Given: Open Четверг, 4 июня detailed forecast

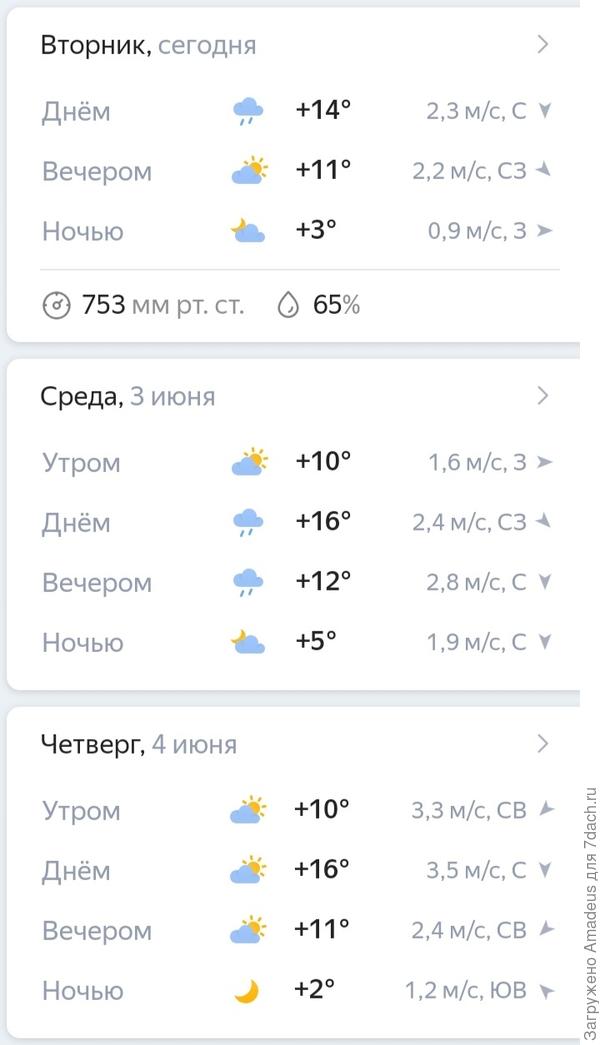Looking at the screenshot, I should pyautogui.click(x=543, y=744).
